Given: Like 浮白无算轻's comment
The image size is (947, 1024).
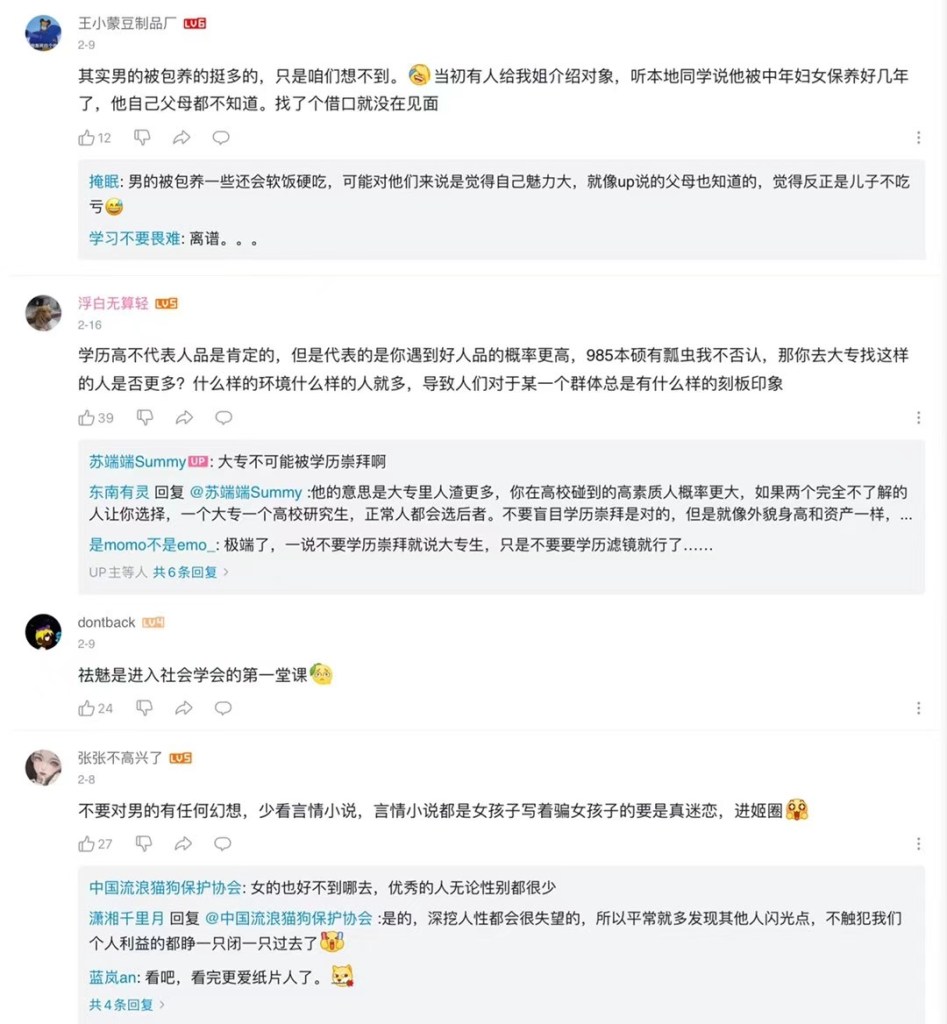Looking at the screenshot, I should coord(87,418).
